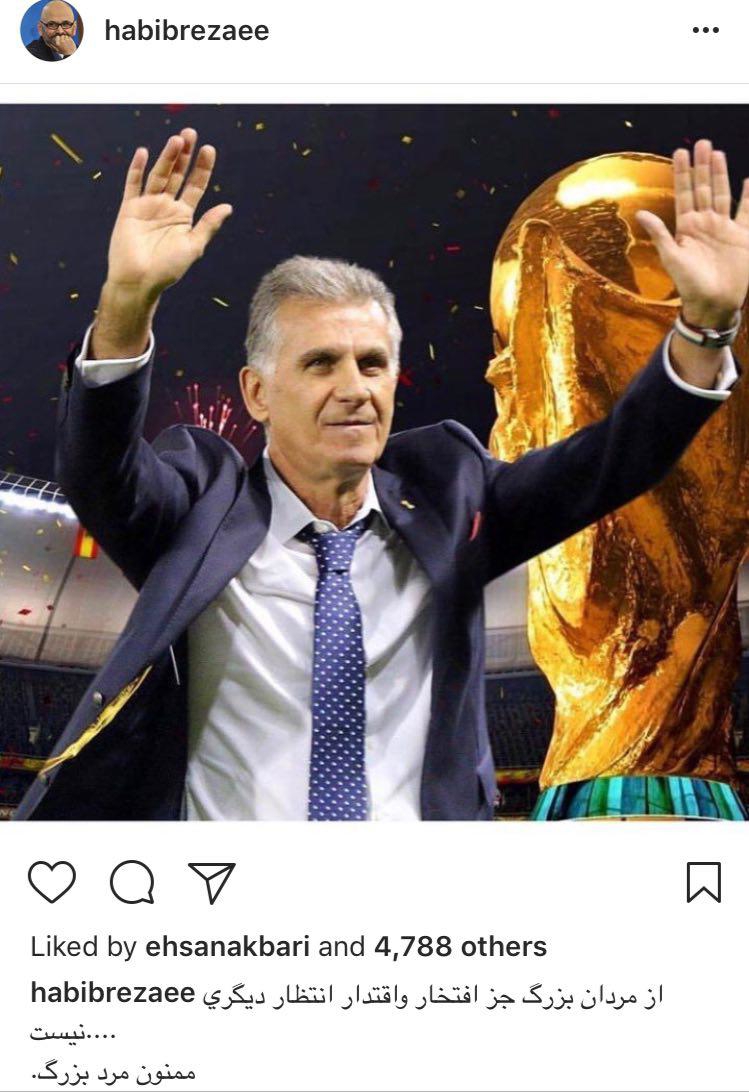Like this post with the heart icon
749x1092 pixels.
point(52,882)
